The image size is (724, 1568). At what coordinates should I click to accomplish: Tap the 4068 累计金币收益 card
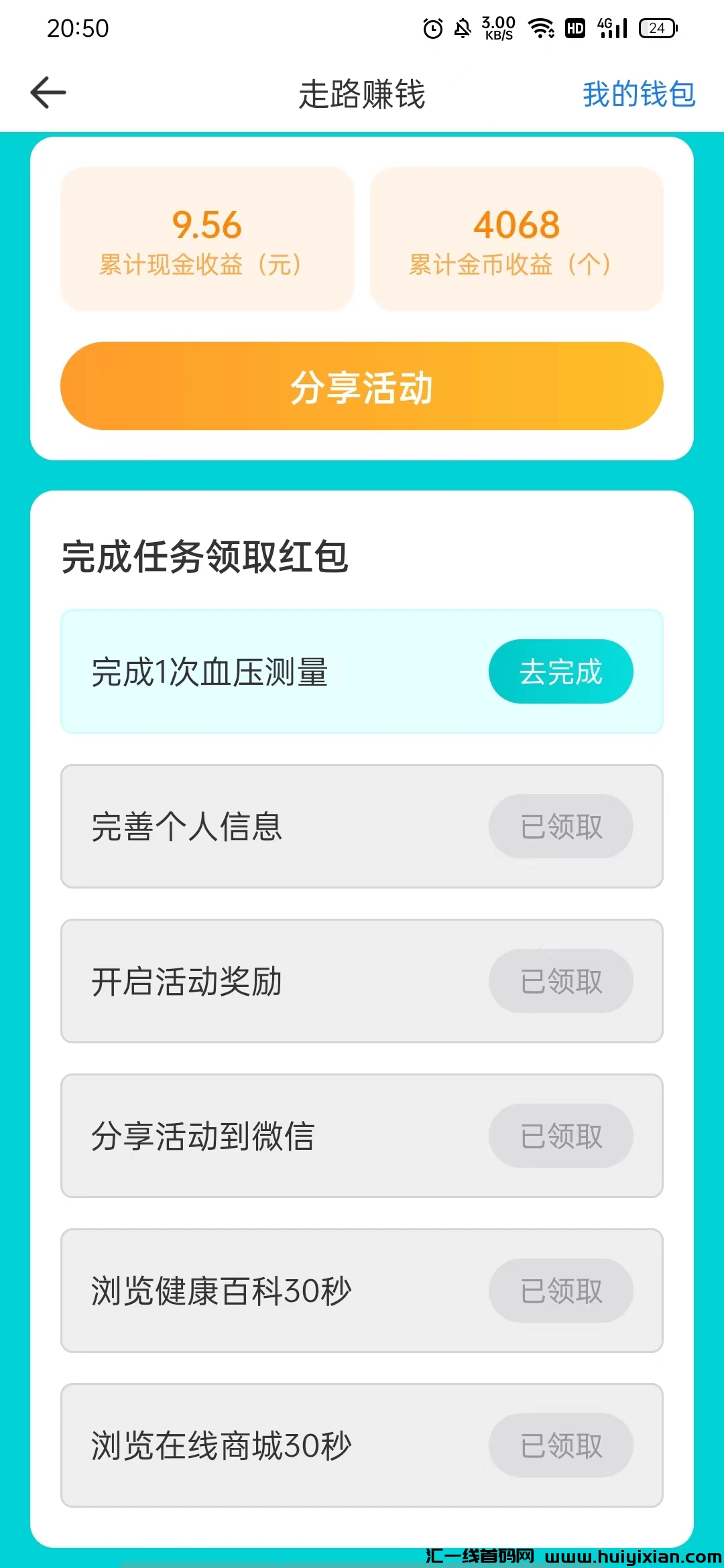click(516, 239)
